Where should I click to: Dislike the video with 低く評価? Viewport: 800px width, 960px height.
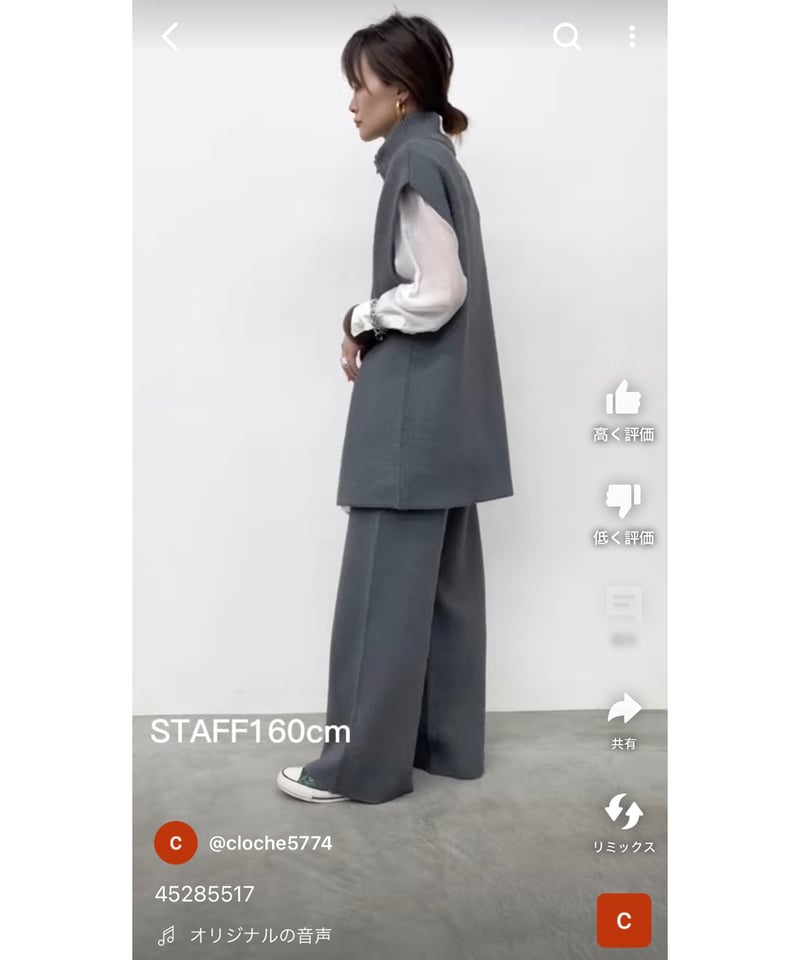click(x=623, y=502)
